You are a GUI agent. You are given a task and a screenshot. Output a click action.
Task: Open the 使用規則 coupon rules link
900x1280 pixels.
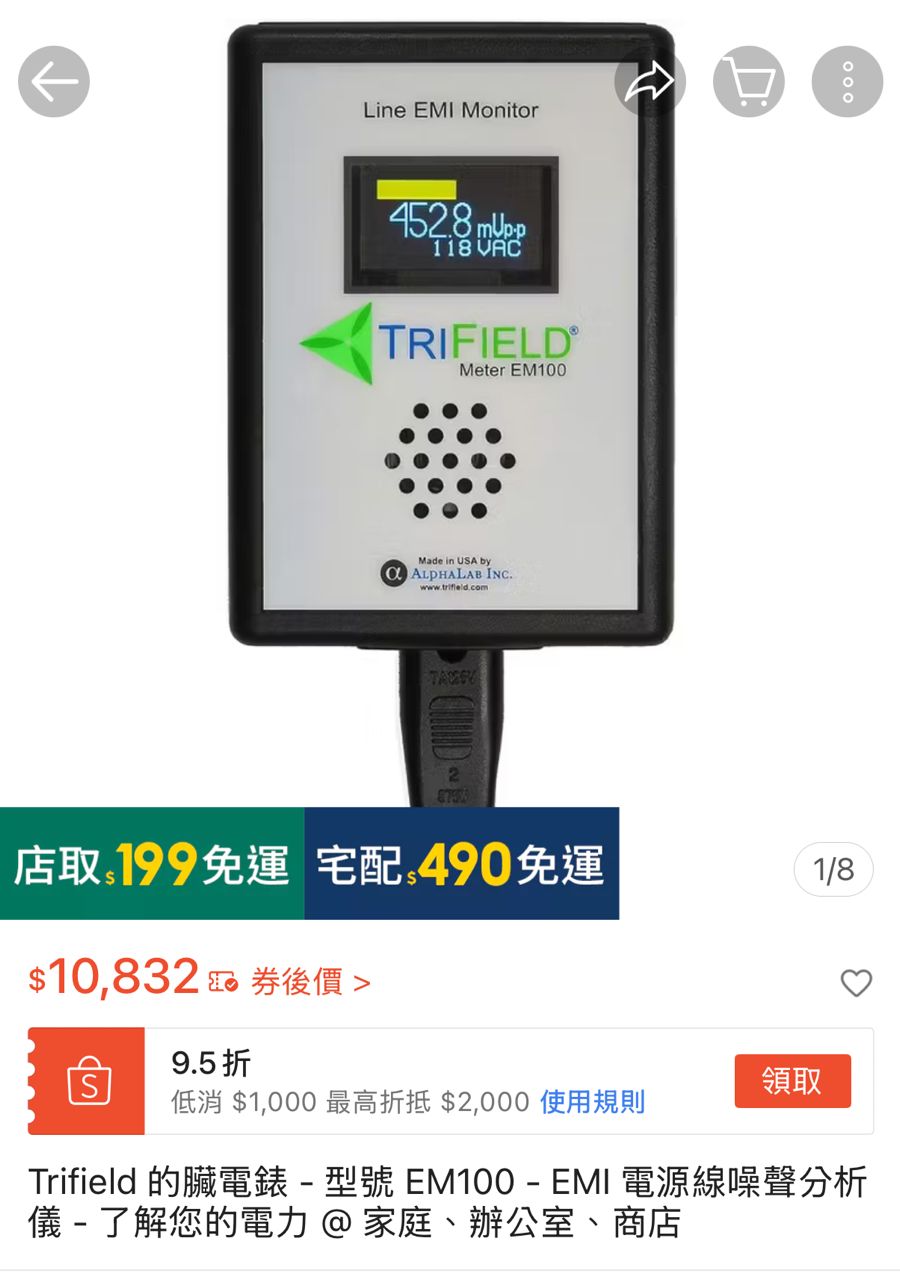tap(592, 1102)
